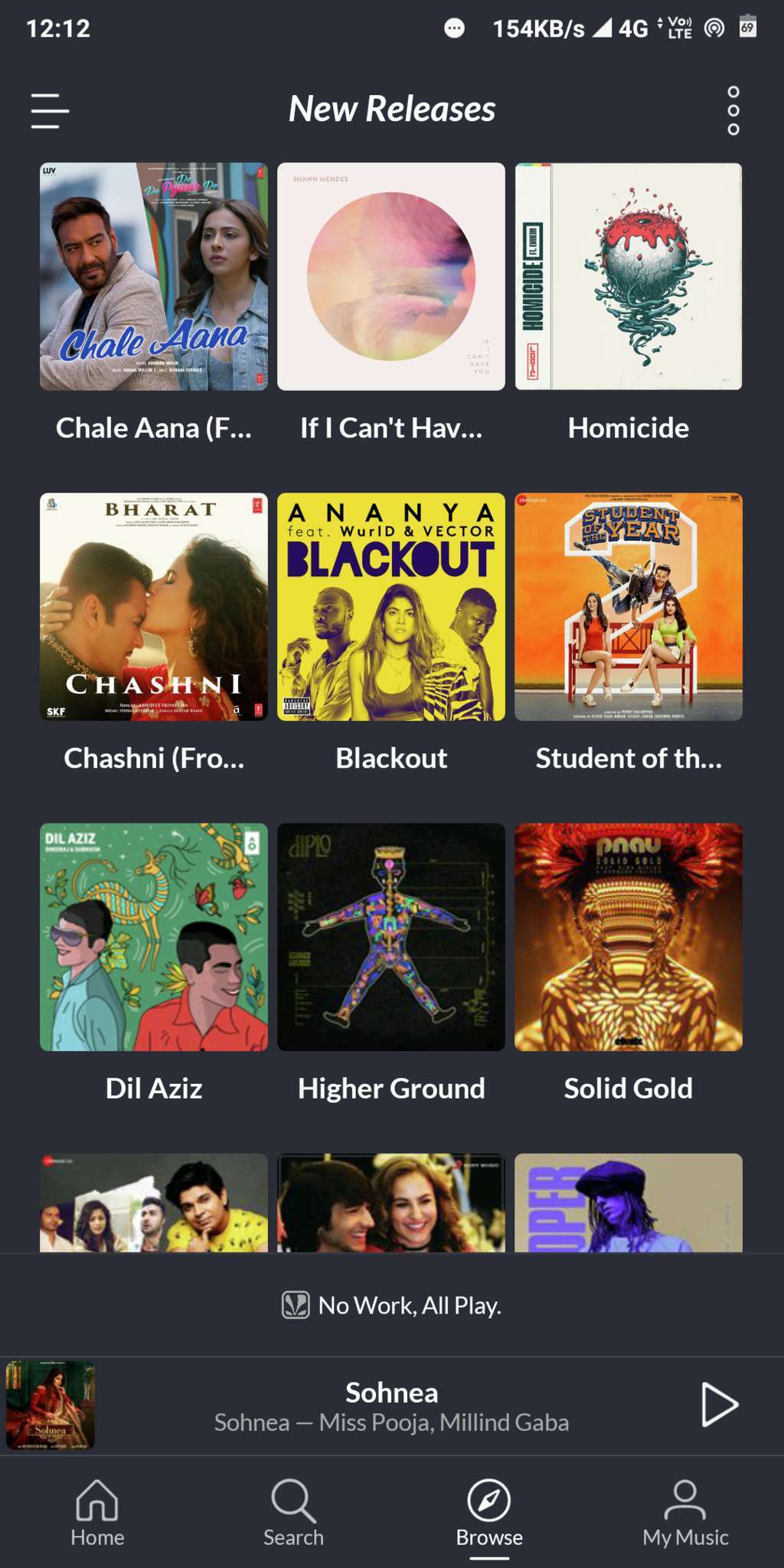The image size is (784, 1568).
Task: Select the Browse tab
Action: 489,1513
